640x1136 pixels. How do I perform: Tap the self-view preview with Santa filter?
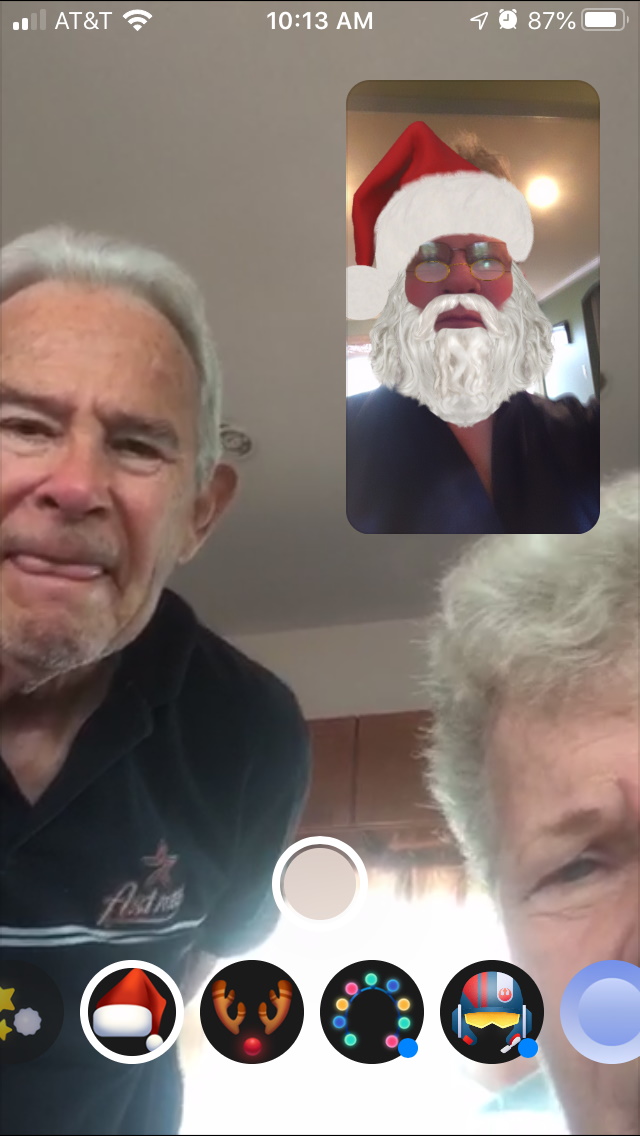(473, 306)
